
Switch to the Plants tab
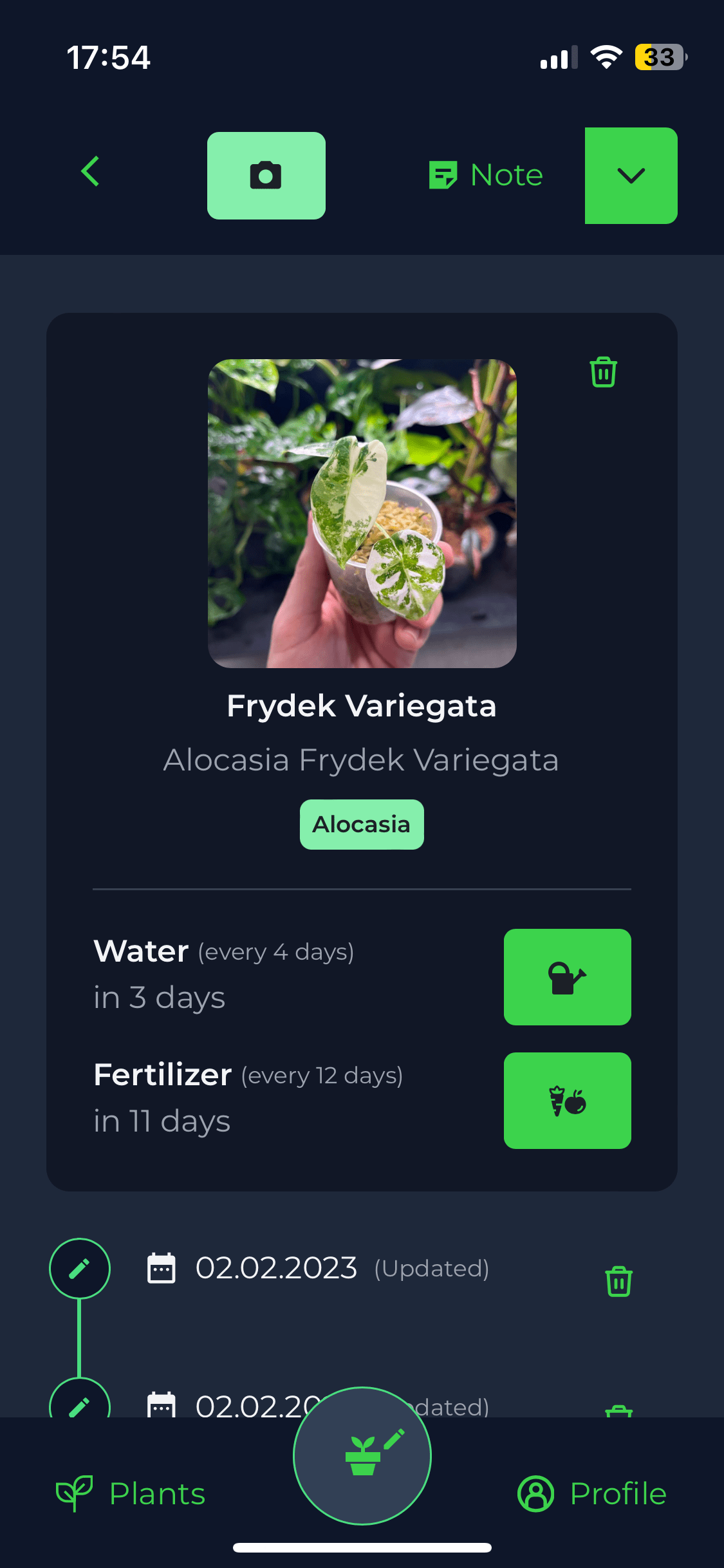point(131,1493)
